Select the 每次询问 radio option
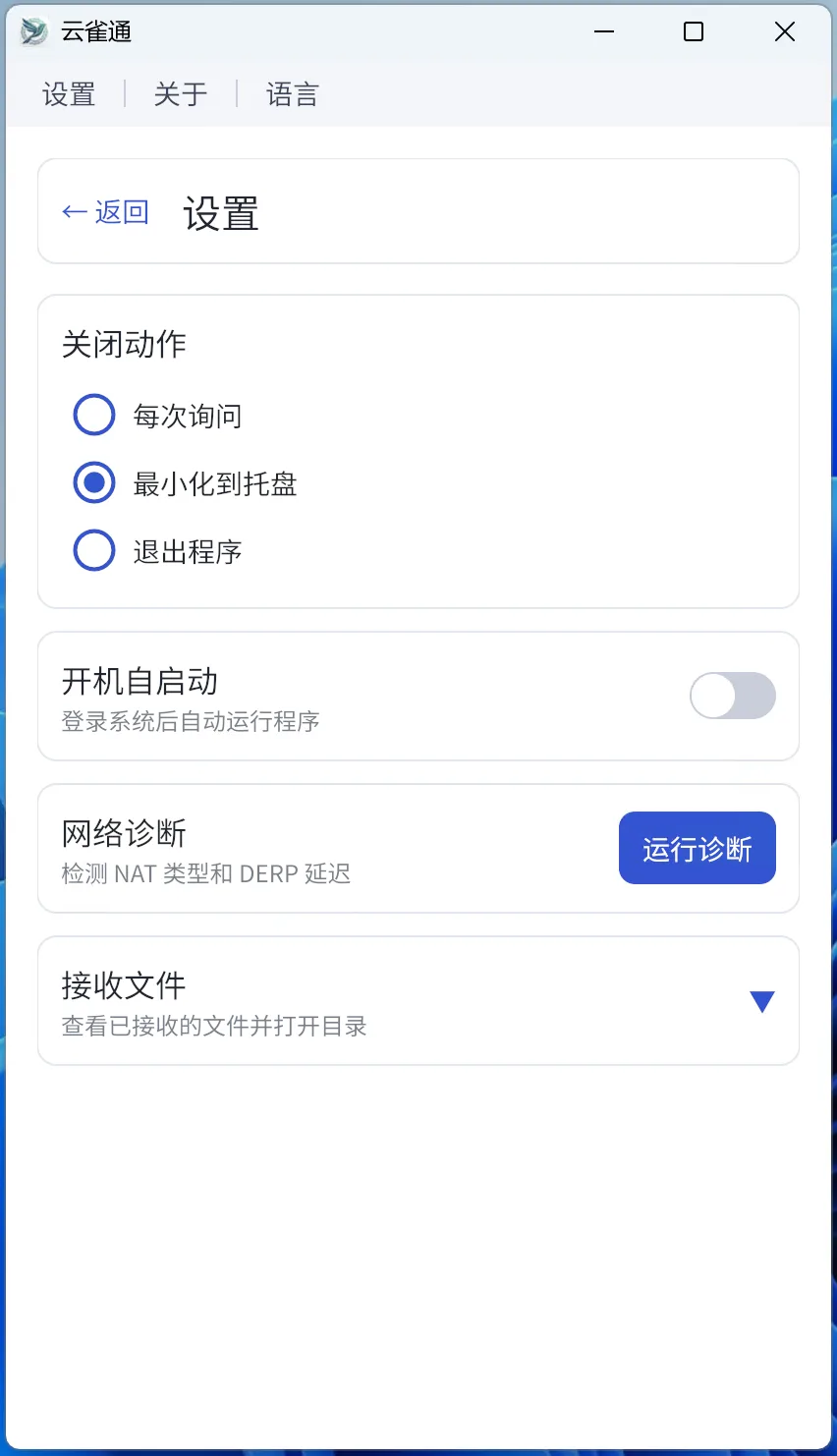 pyautogui.click(x=93, y=414)
